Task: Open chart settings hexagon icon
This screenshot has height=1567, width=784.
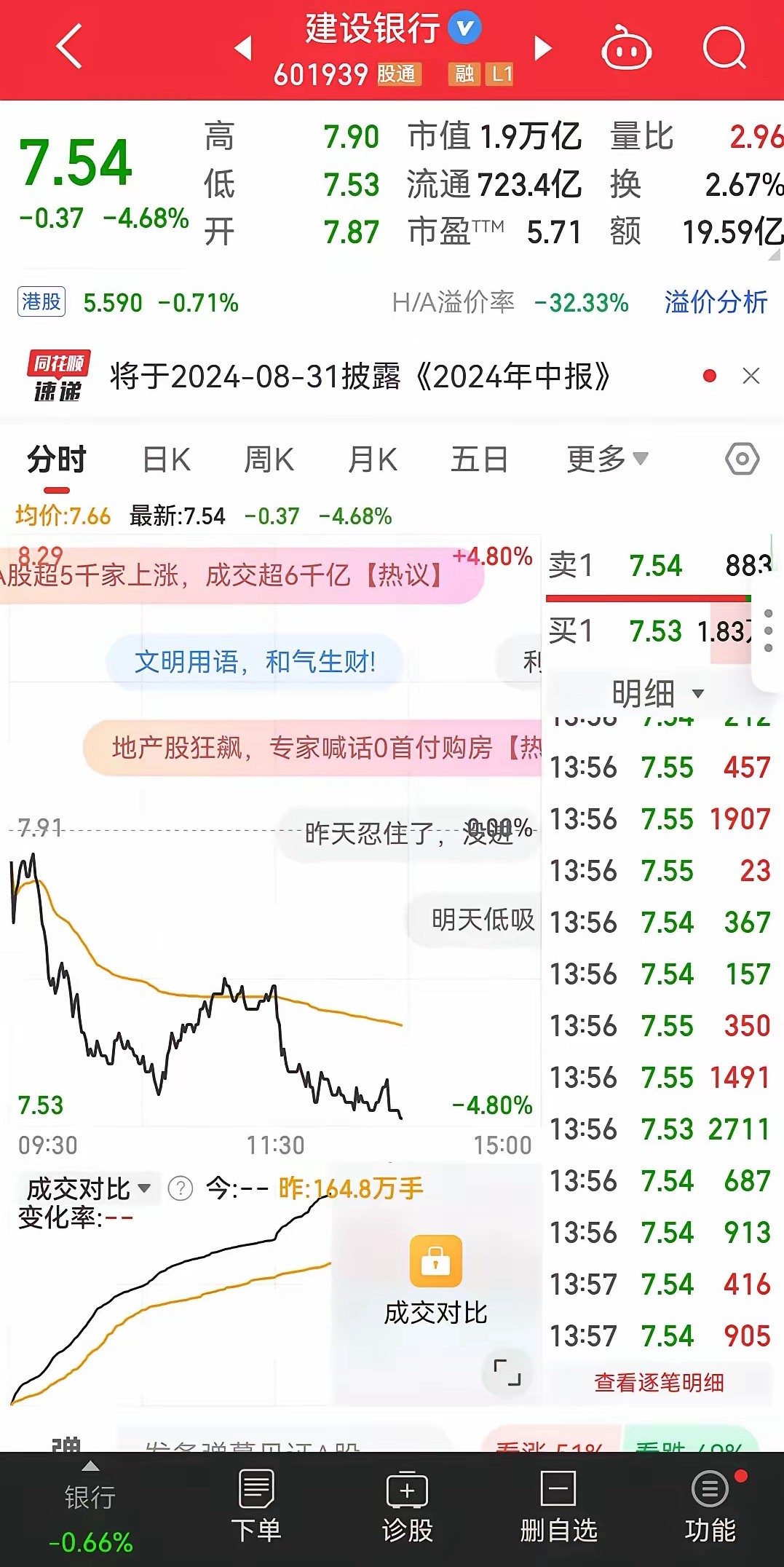Action: [743, 459]
